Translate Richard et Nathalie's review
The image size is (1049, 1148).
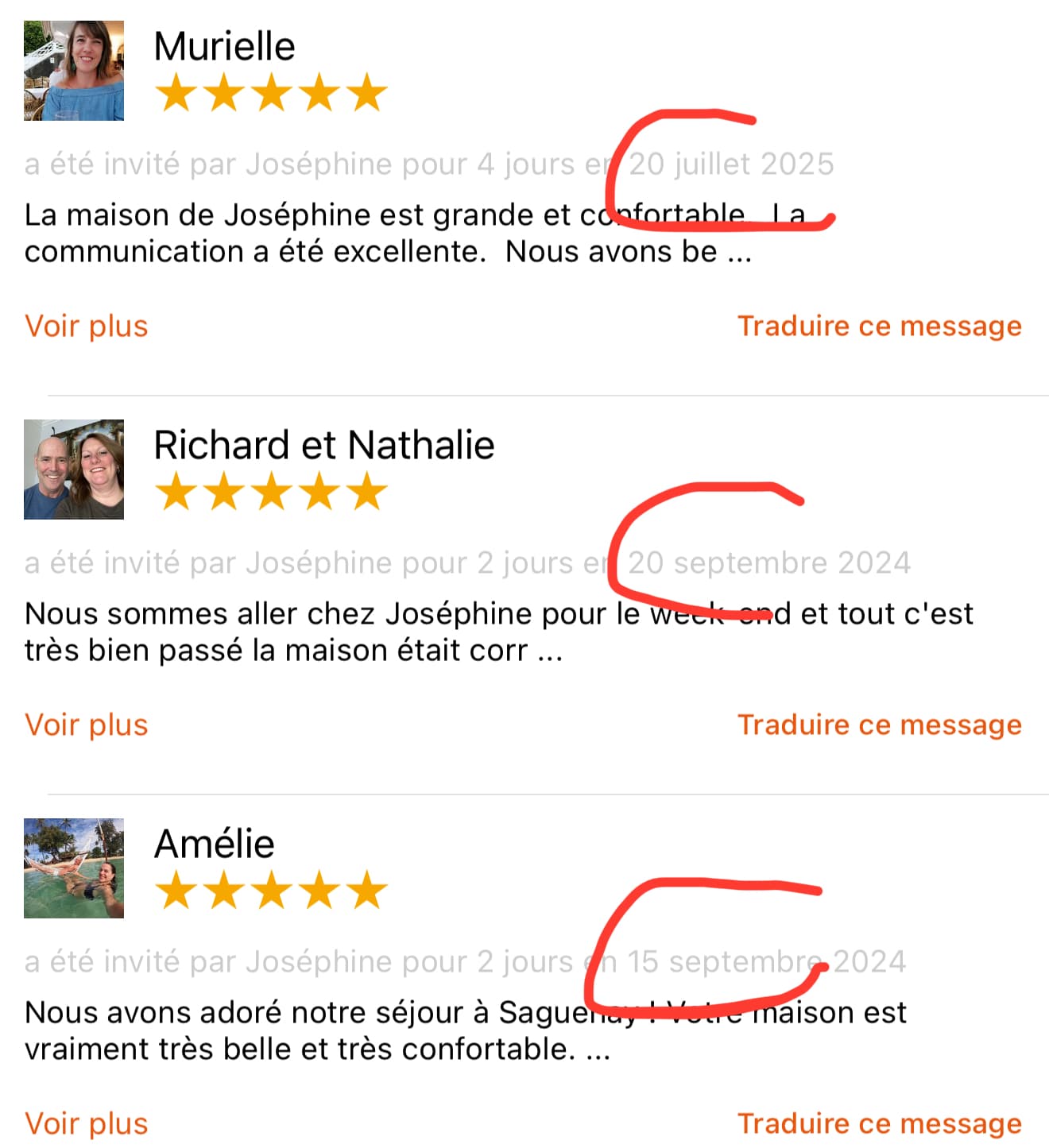tap(879, 725)
